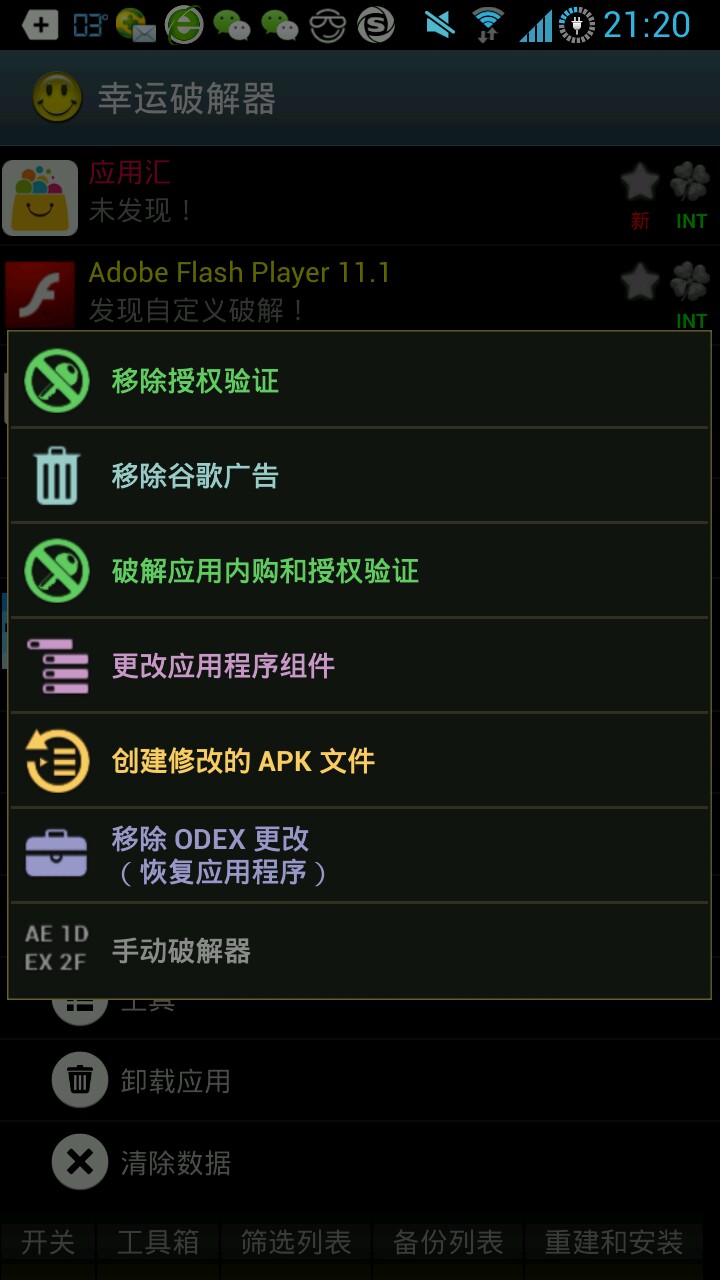Tap 重建和安装 in the bottom bar
Screen dimensions: 720x1280
[614, 1243]
